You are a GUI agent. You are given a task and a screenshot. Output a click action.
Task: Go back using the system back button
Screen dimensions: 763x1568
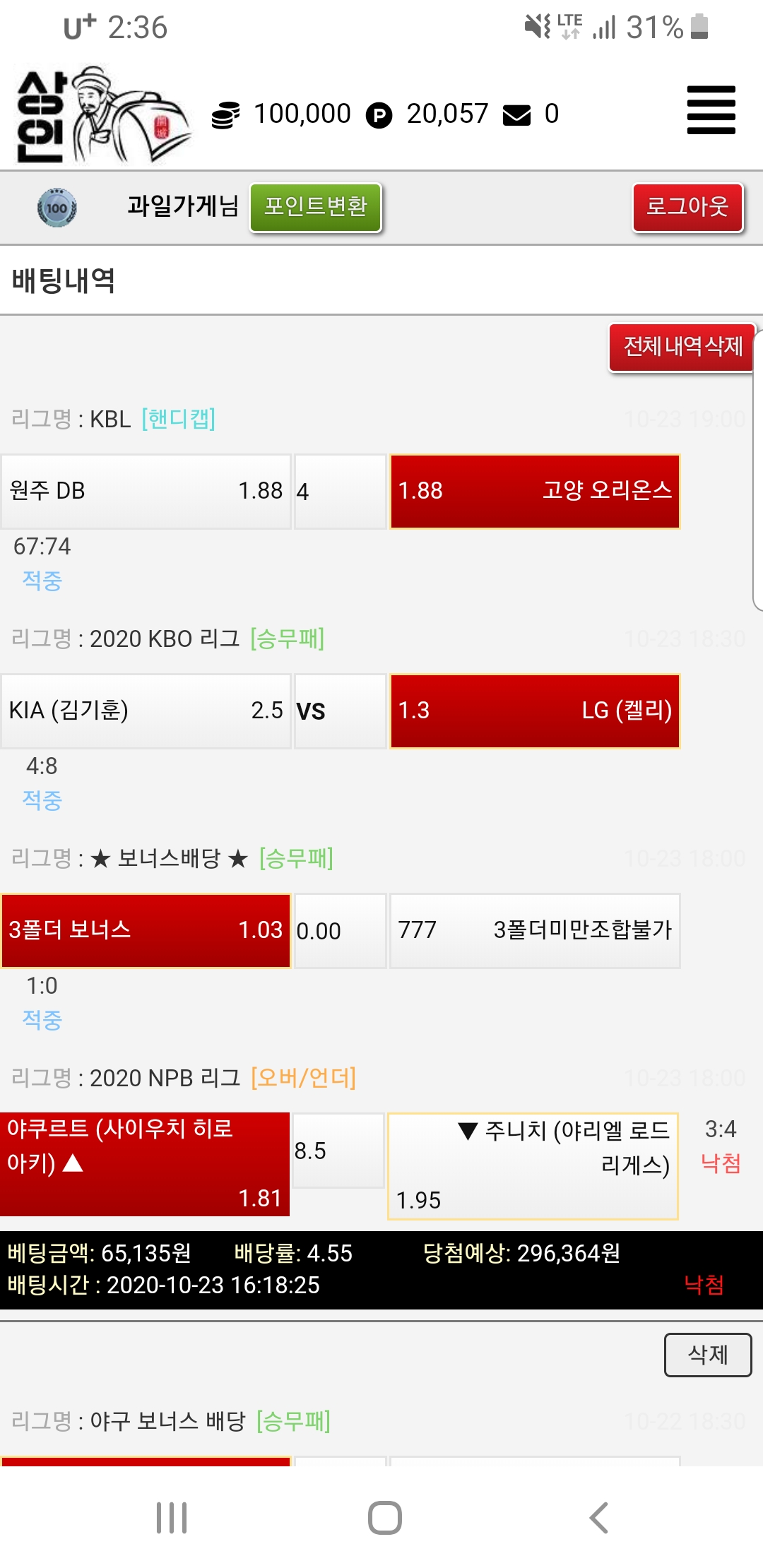tap(598, 1517)
